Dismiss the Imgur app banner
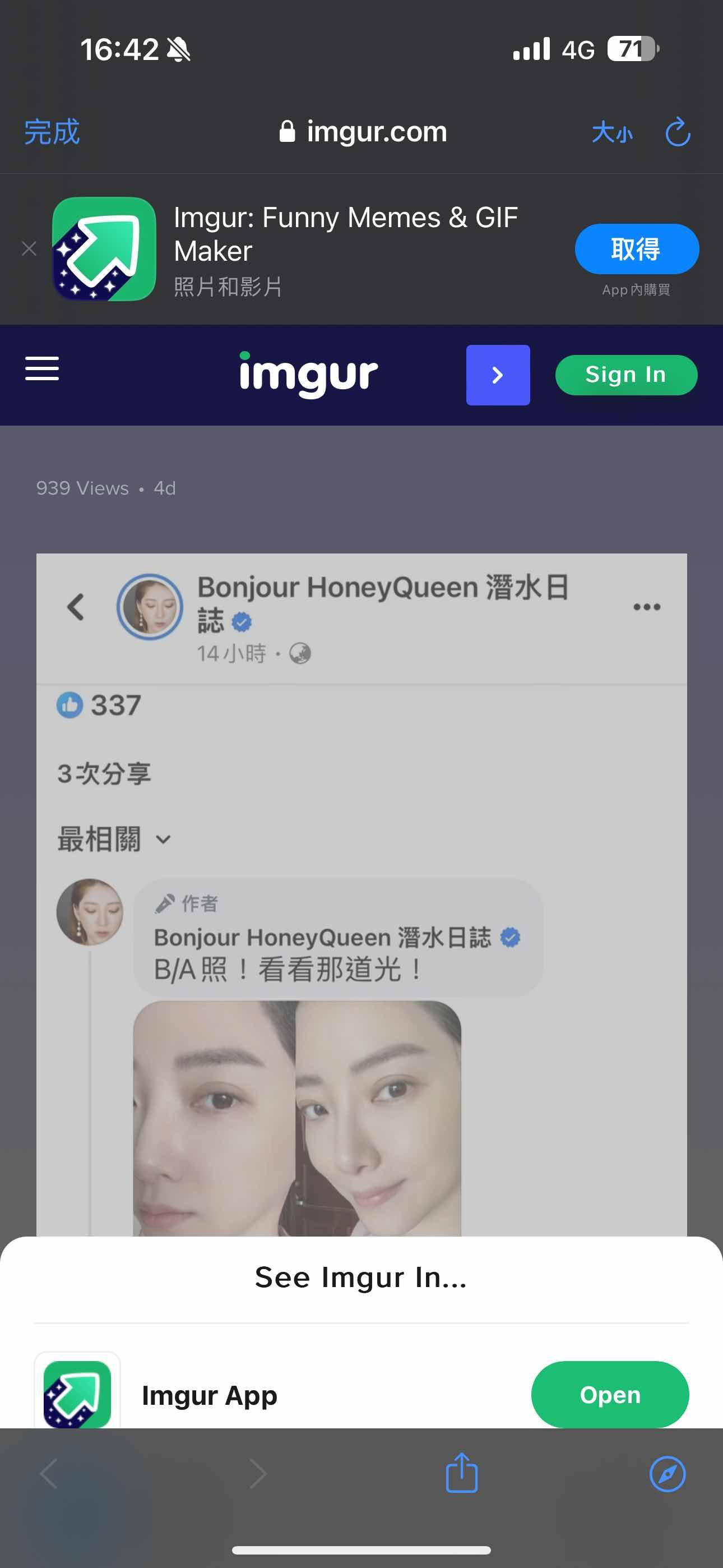This screenshot has width=723, height=1568. click(29, 248)
